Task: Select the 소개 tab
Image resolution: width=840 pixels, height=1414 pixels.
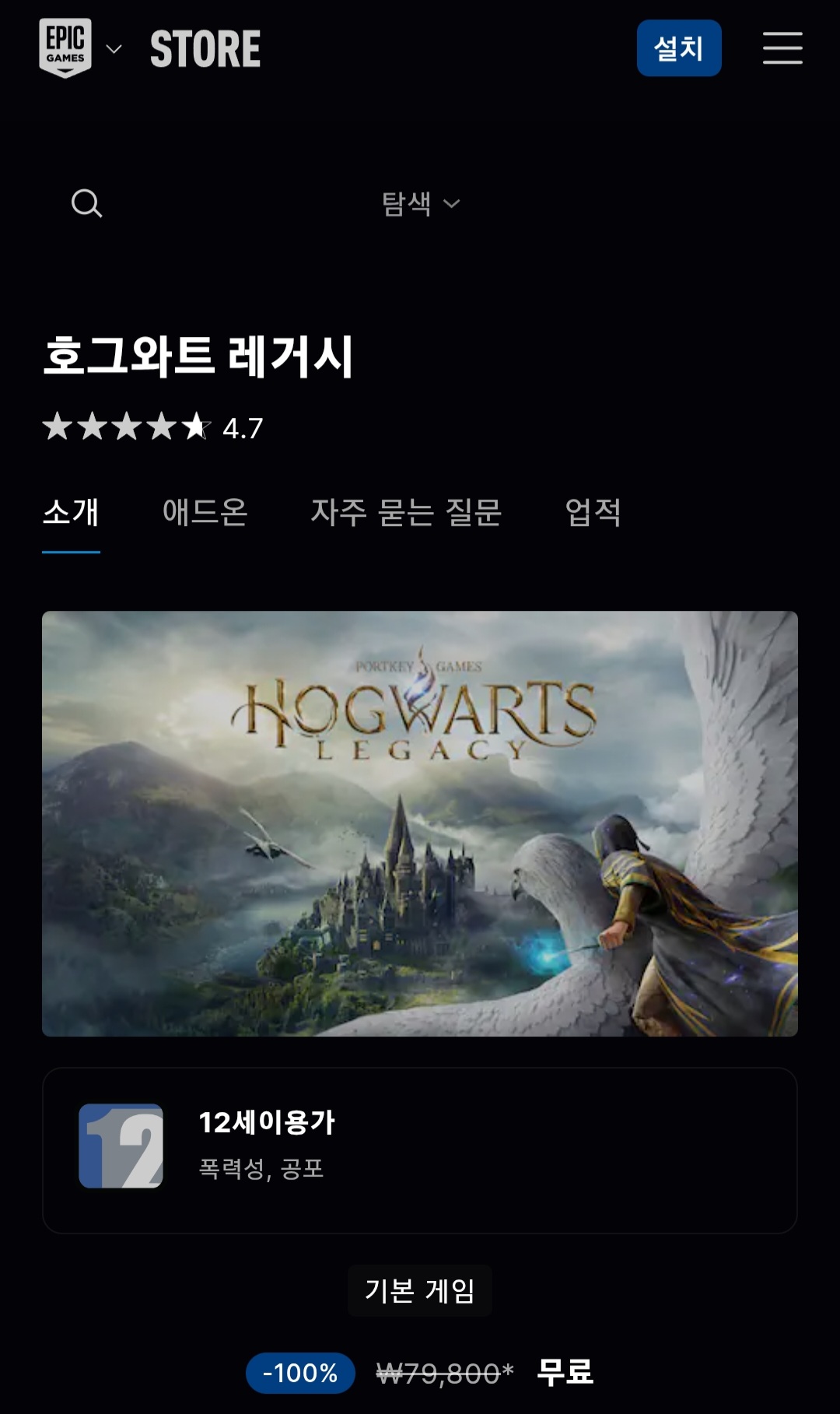Action: pyautogui.click(x=71, y=512)
